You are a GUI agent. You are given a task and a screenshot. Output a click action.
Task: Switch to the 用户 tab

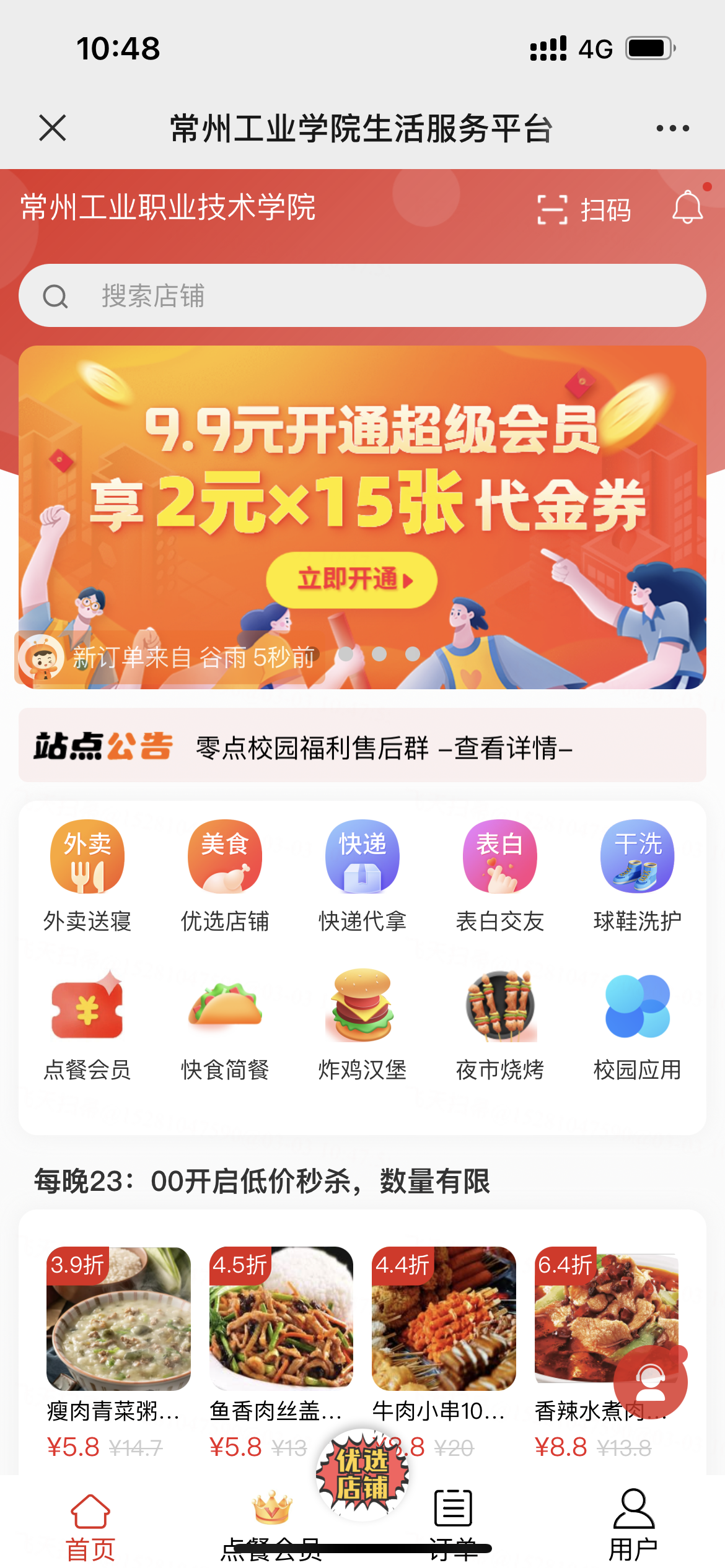coord(633,1525)
